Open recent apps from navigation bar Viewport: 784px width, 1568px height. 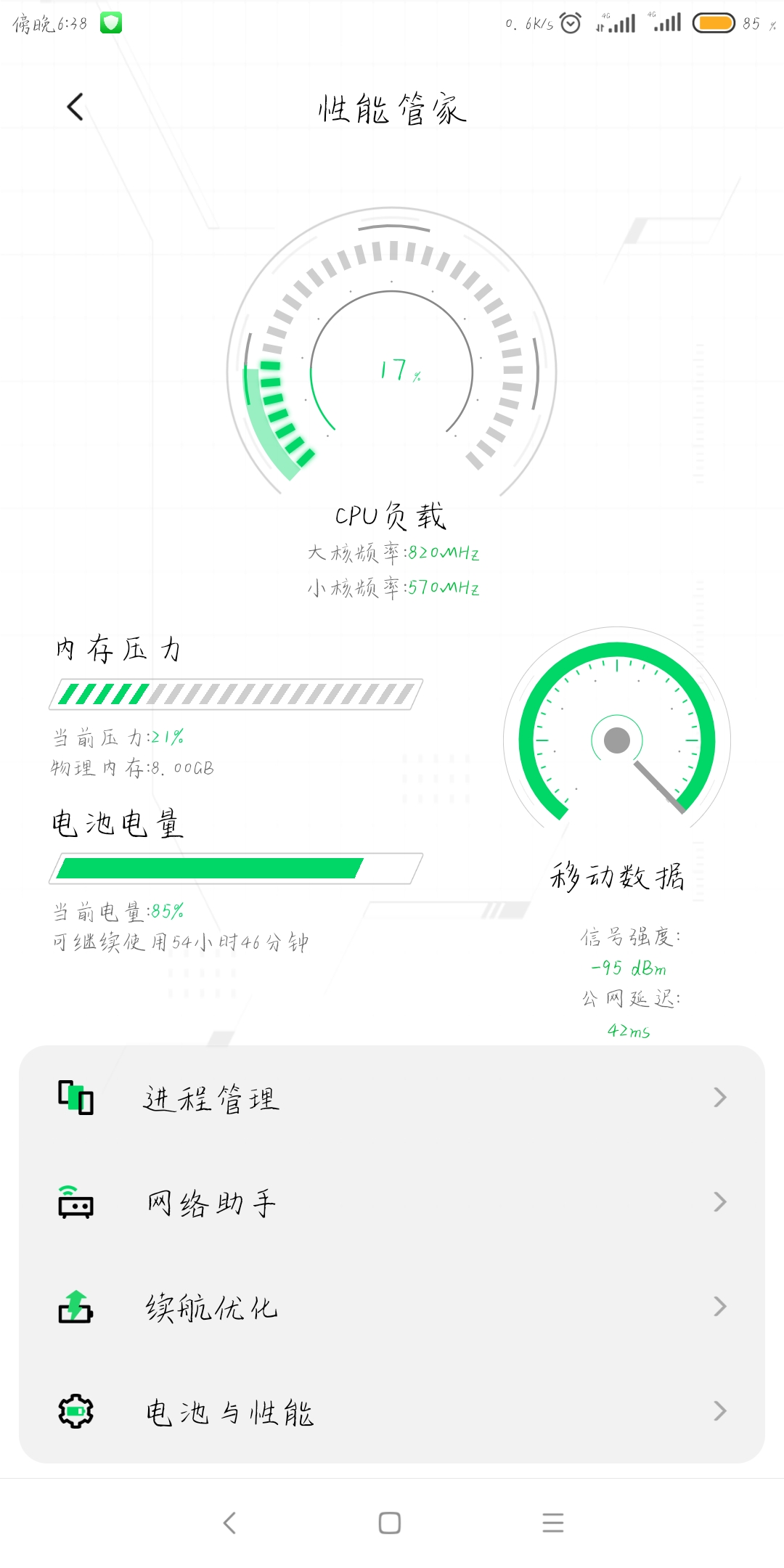552,1522
